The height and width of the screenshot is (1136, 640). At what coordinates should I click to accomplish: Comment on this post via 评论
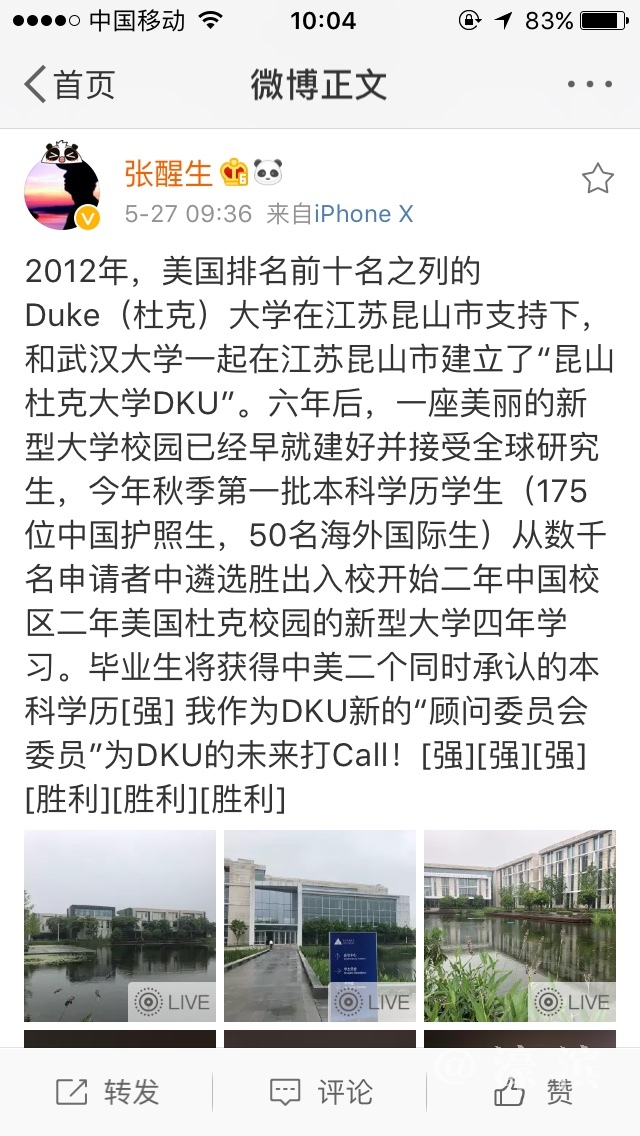pyautogui.click(x=320, y=1093)
